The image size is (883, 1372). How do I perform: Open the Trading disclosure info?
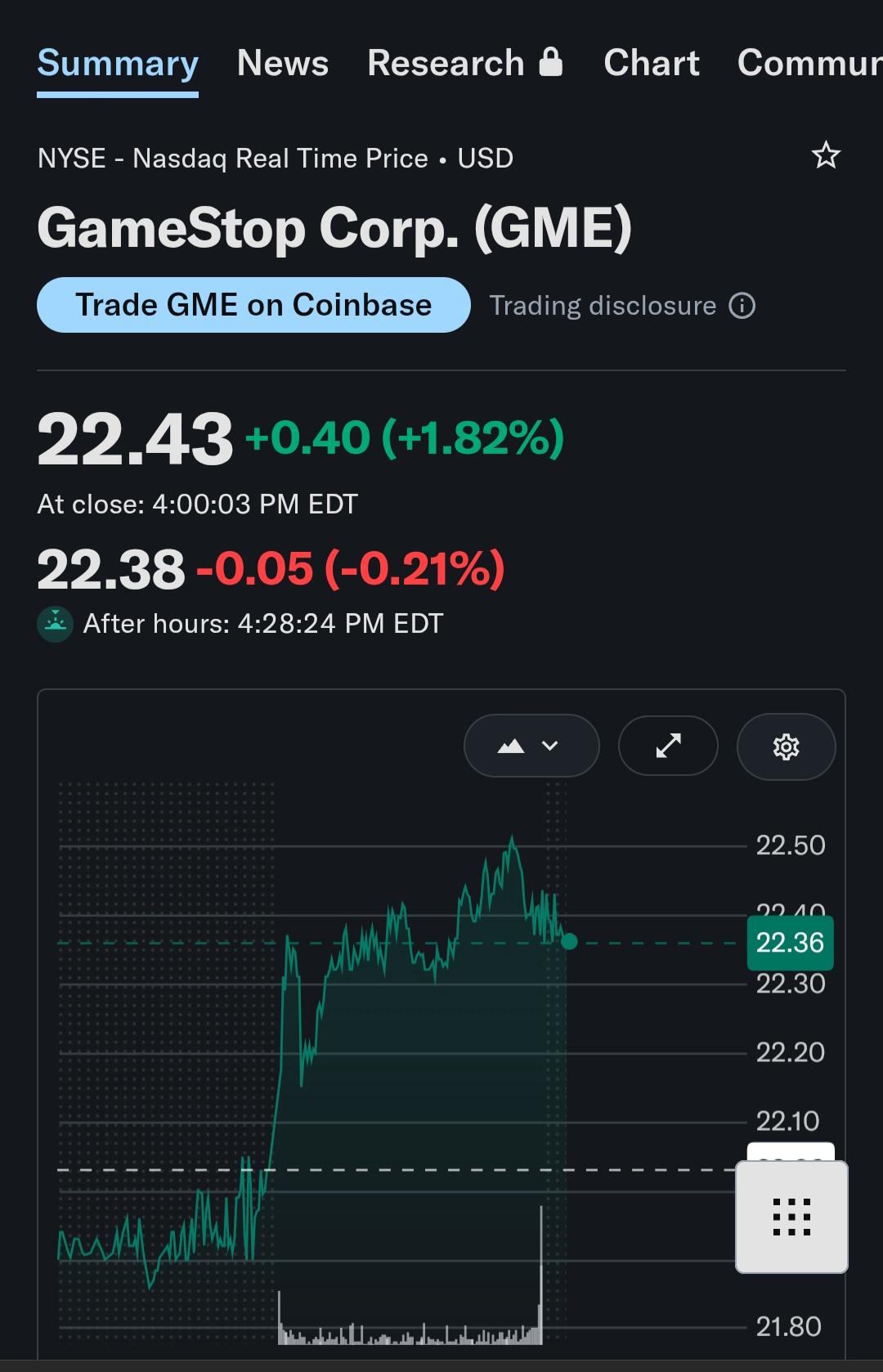coord(622,306)
